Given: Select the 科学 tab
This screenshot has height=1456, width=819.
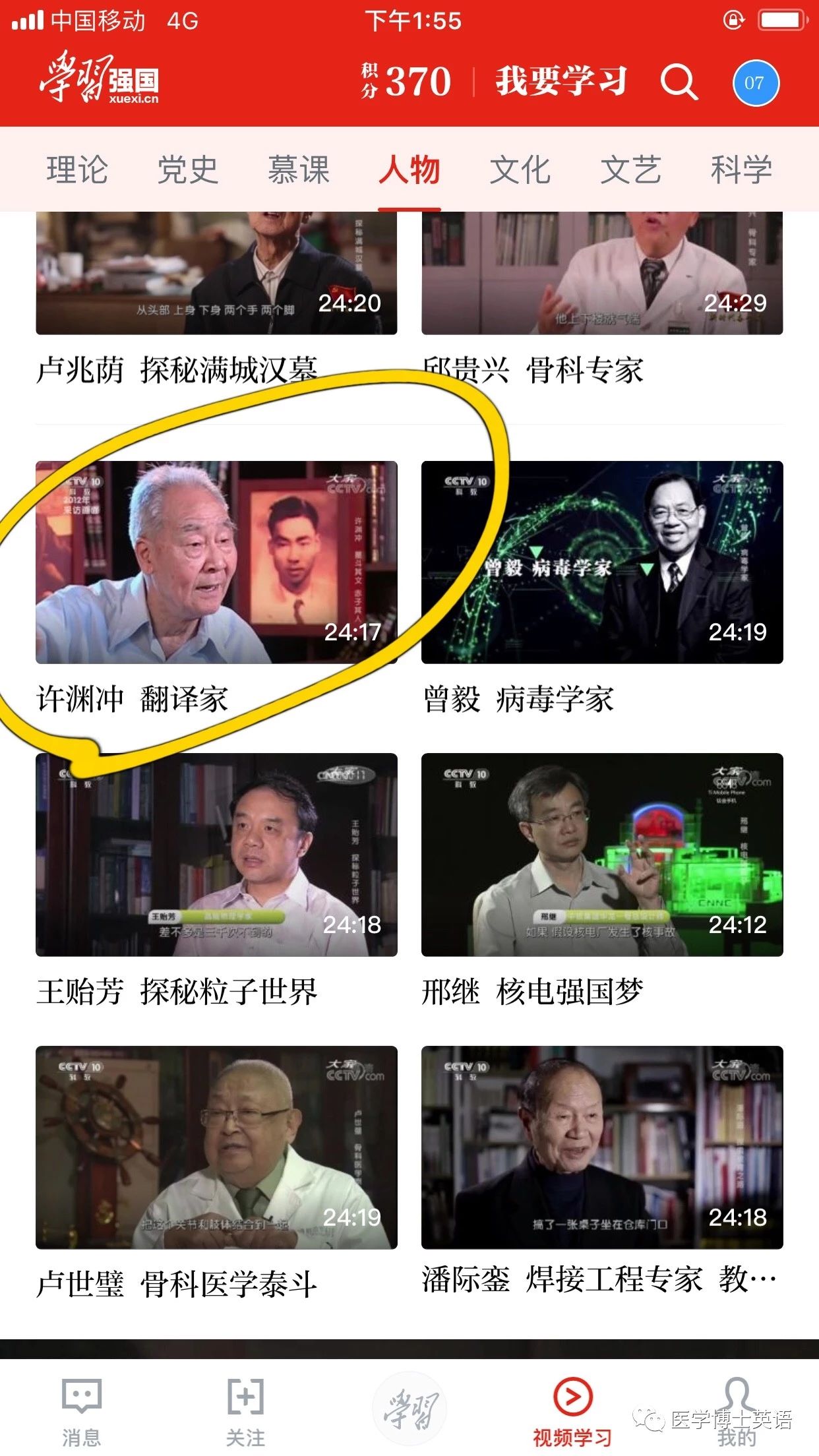Looking at the screenshot, I should click(x=742, y=170).
